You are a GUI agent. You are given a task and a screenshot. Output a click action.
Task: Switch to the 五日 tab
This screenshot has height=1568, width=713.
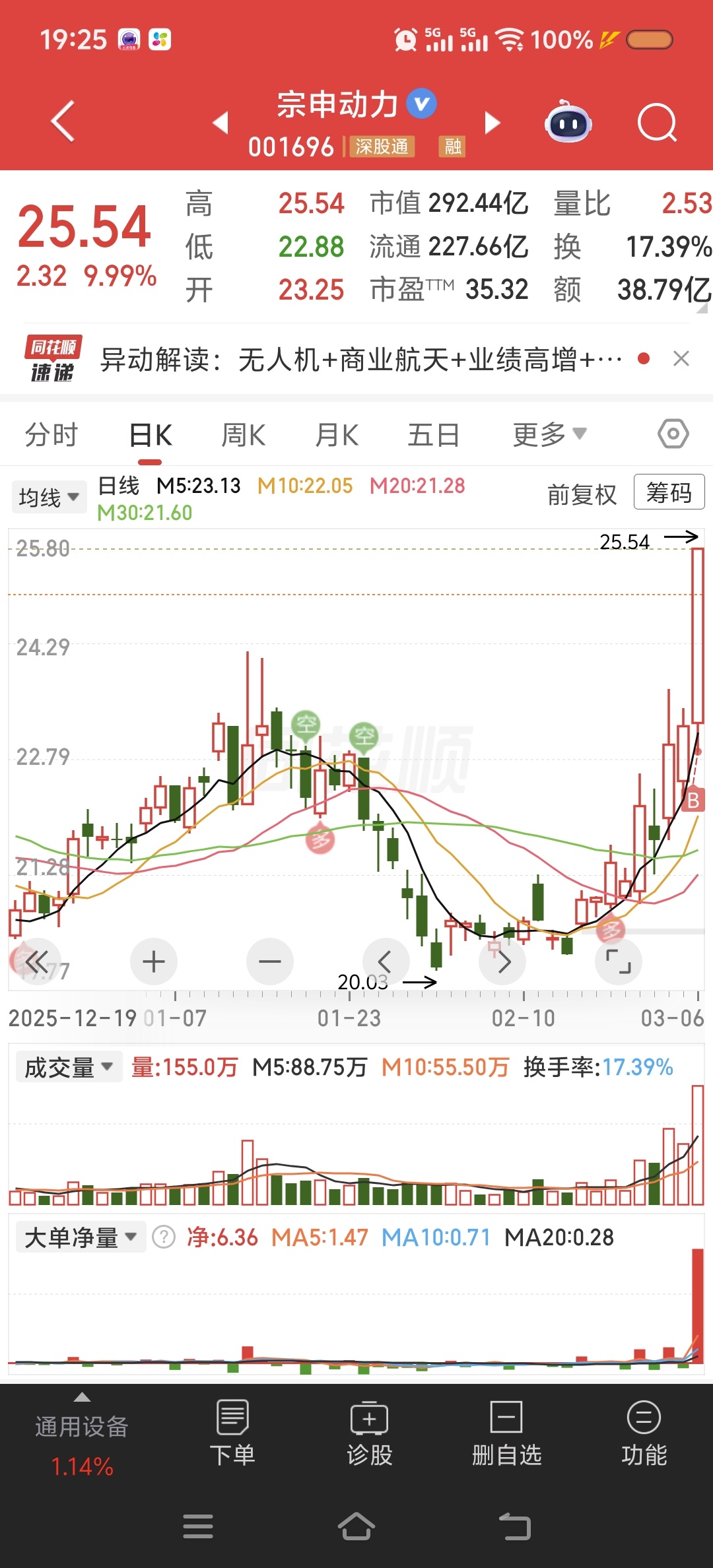433,436
